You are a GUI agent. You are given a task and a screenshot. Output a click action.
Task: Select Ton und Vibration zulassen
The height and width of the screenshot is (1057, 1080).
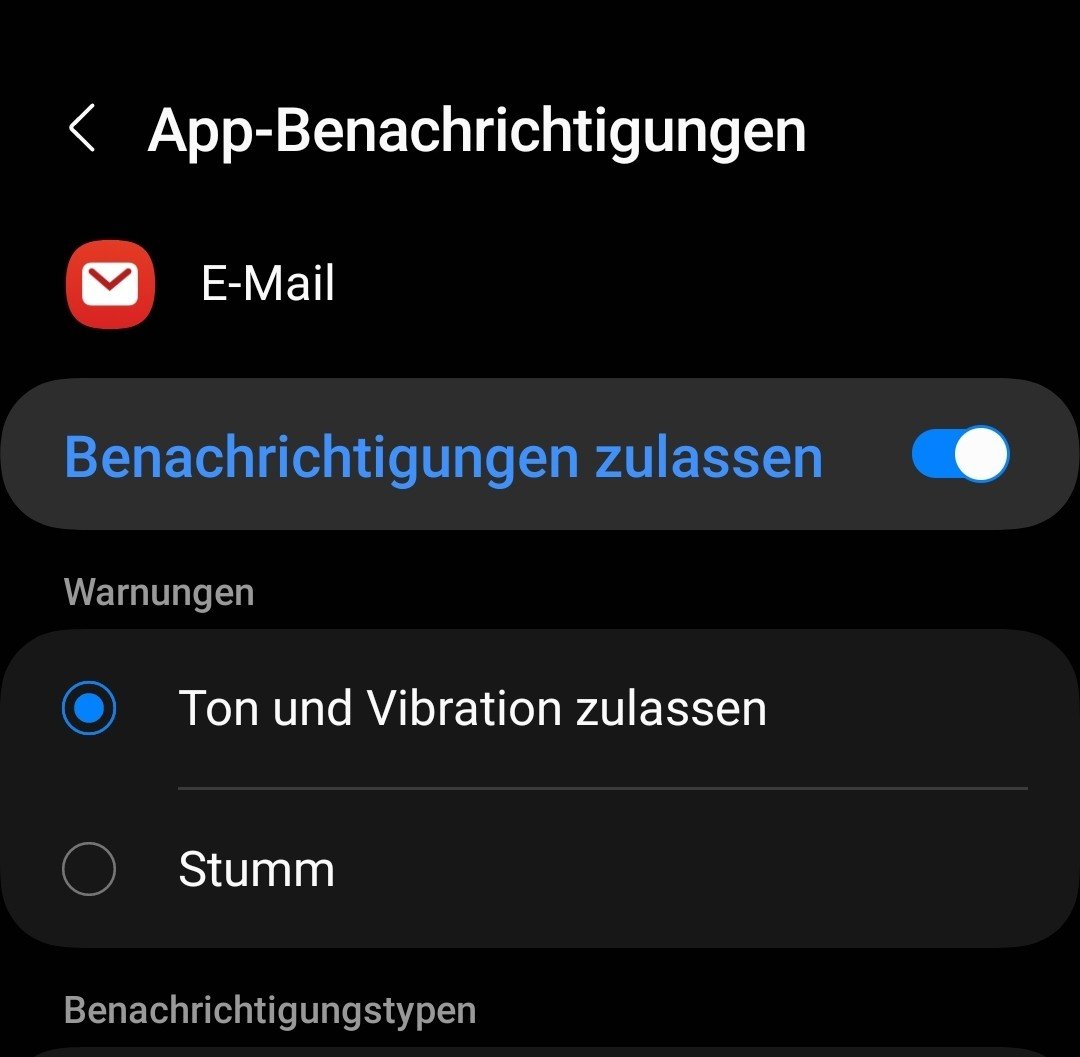[89, 708]
